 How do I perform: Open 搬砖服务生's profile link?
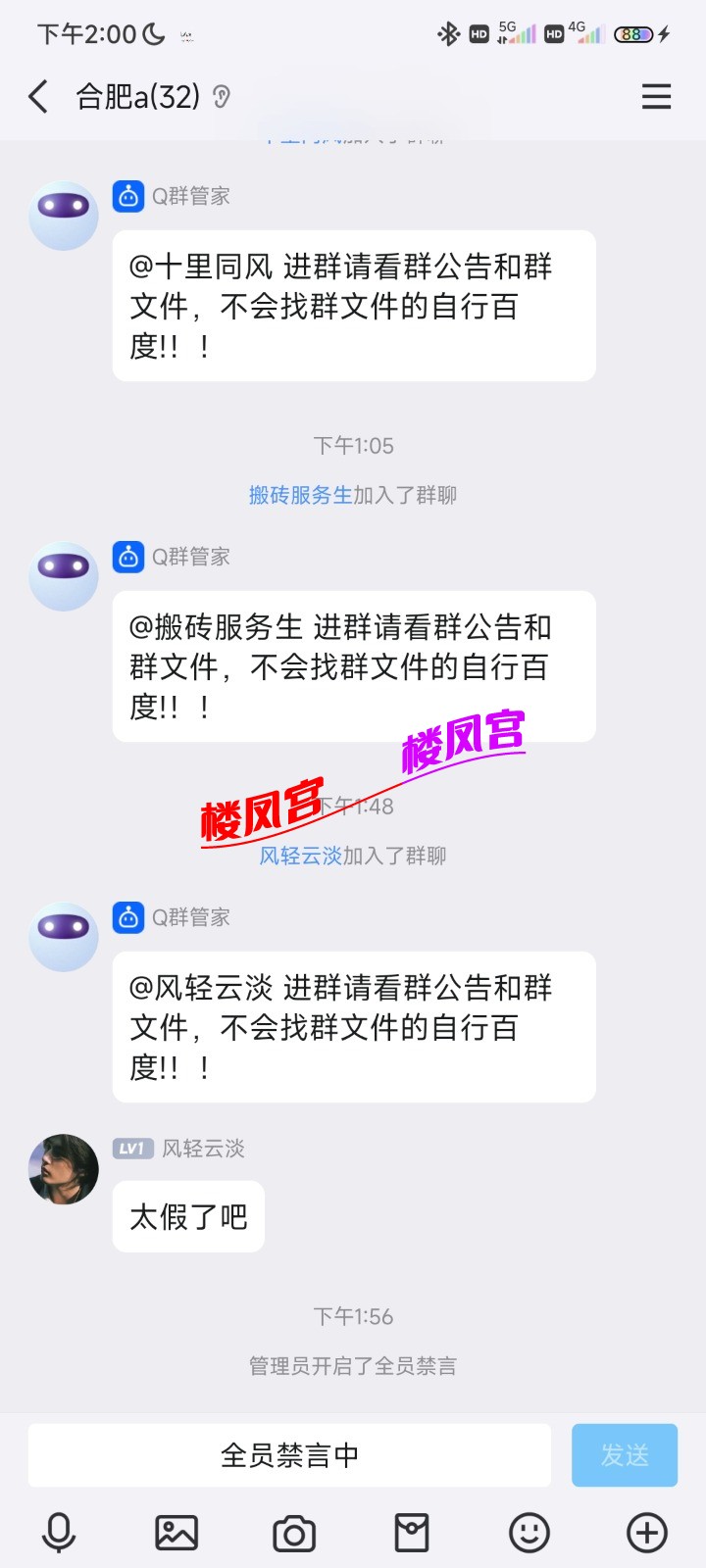click(x=300, y=495)
